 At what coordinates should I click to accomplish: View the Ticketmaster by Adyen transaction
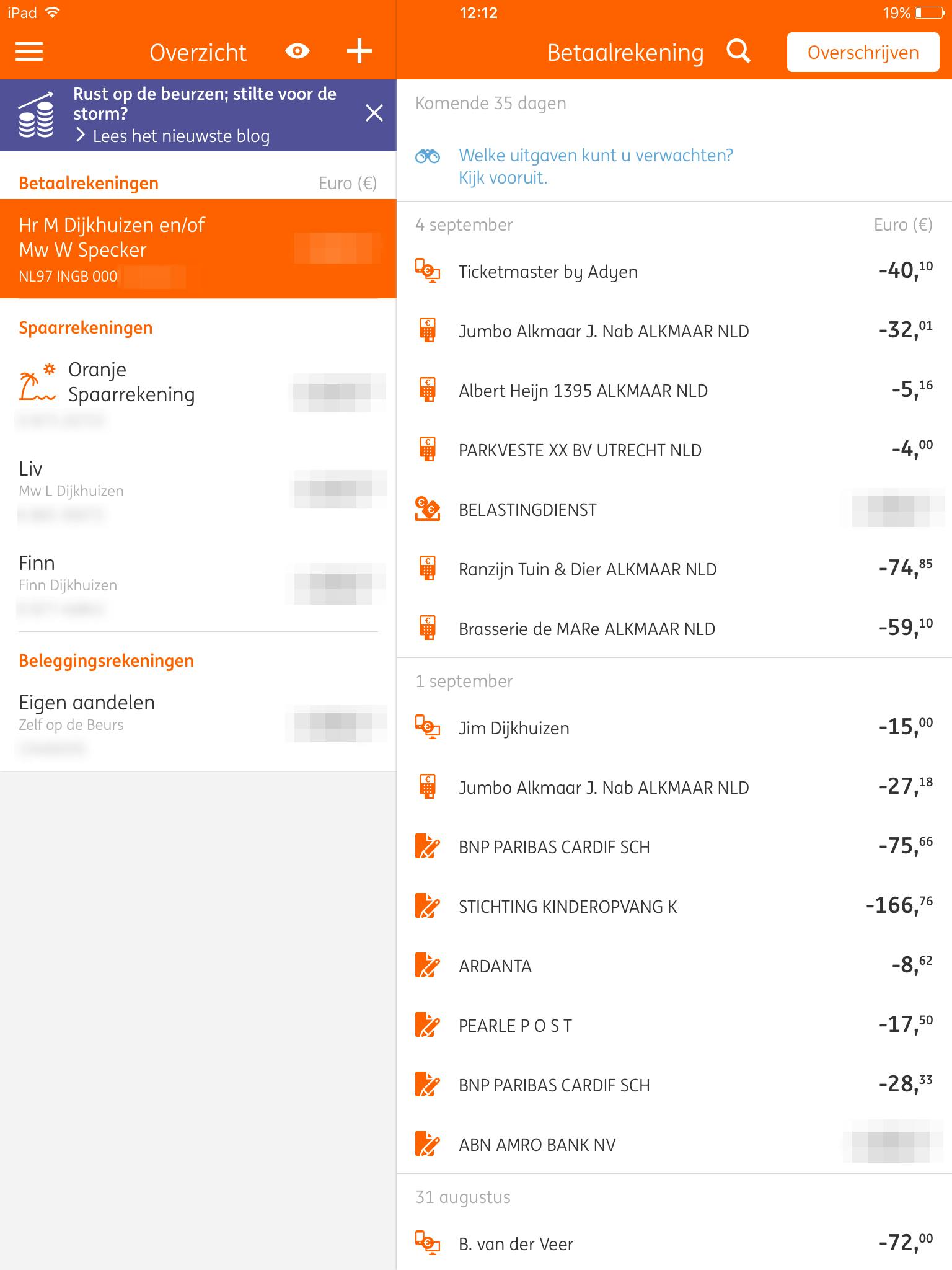[x=673, y=272]
